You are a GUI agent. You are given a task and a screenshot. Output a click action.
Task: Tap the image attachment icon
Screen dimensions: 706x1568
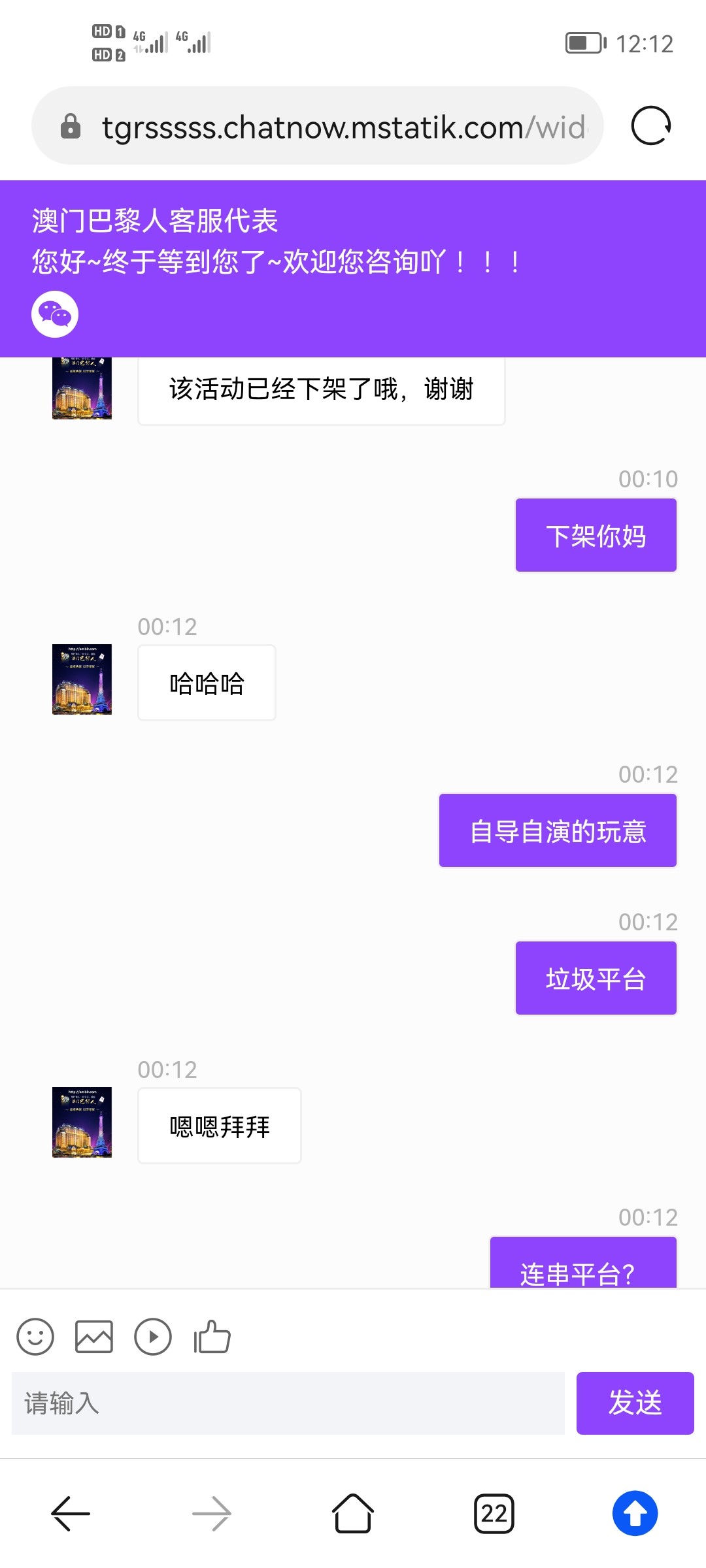pos(94,1337)
